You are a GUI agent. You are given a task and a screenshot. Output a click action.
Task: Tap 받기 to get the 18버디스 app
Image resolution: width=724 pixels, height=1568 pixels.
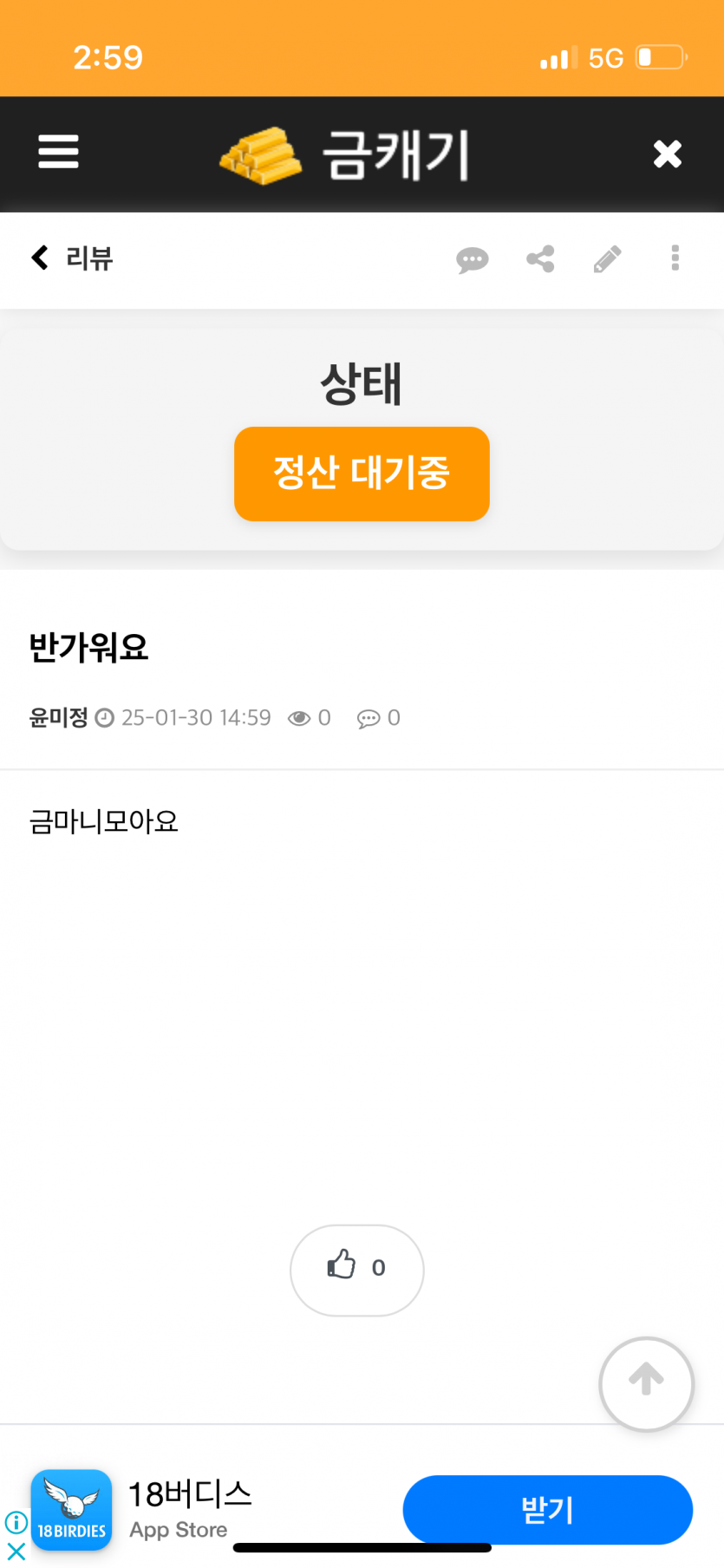pyautogui.click(x=547, y=1509)
